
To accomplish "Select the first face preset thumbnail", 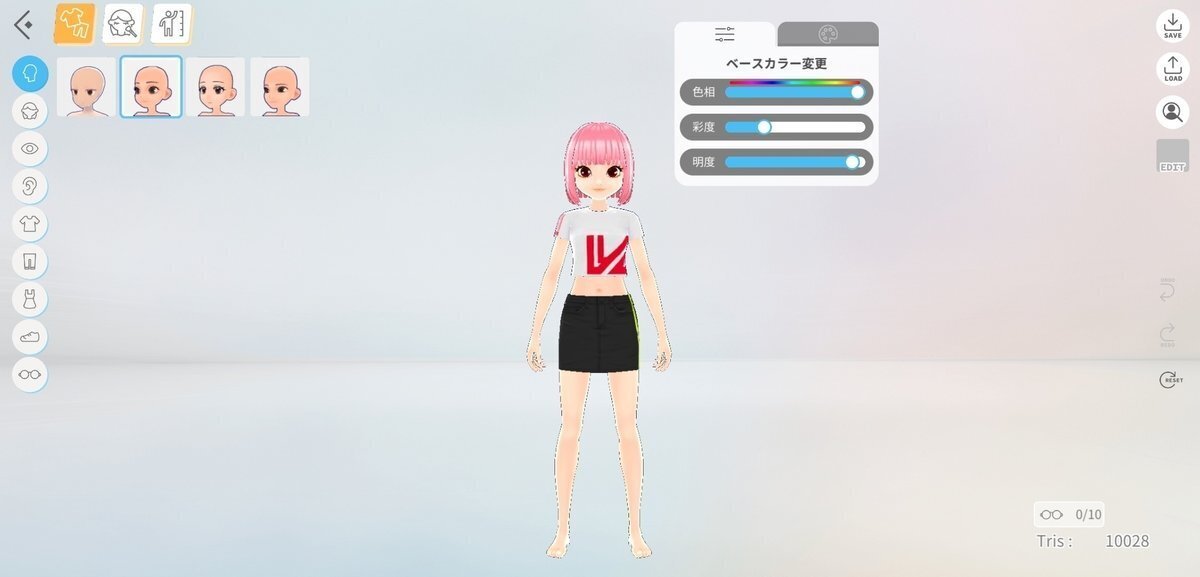I will coord(86,87).
